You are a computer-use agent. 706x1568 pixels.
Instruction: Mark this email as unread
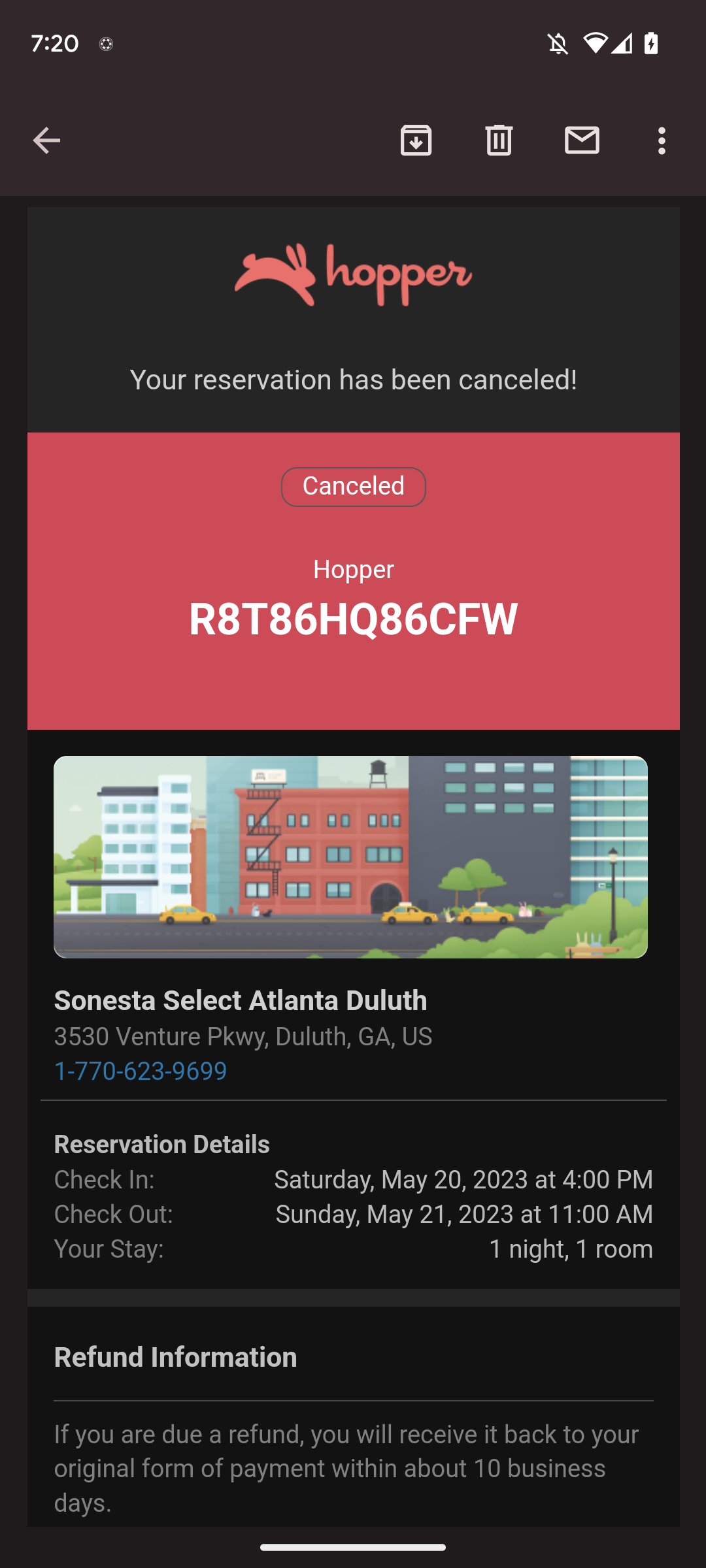tap(582, 140)
